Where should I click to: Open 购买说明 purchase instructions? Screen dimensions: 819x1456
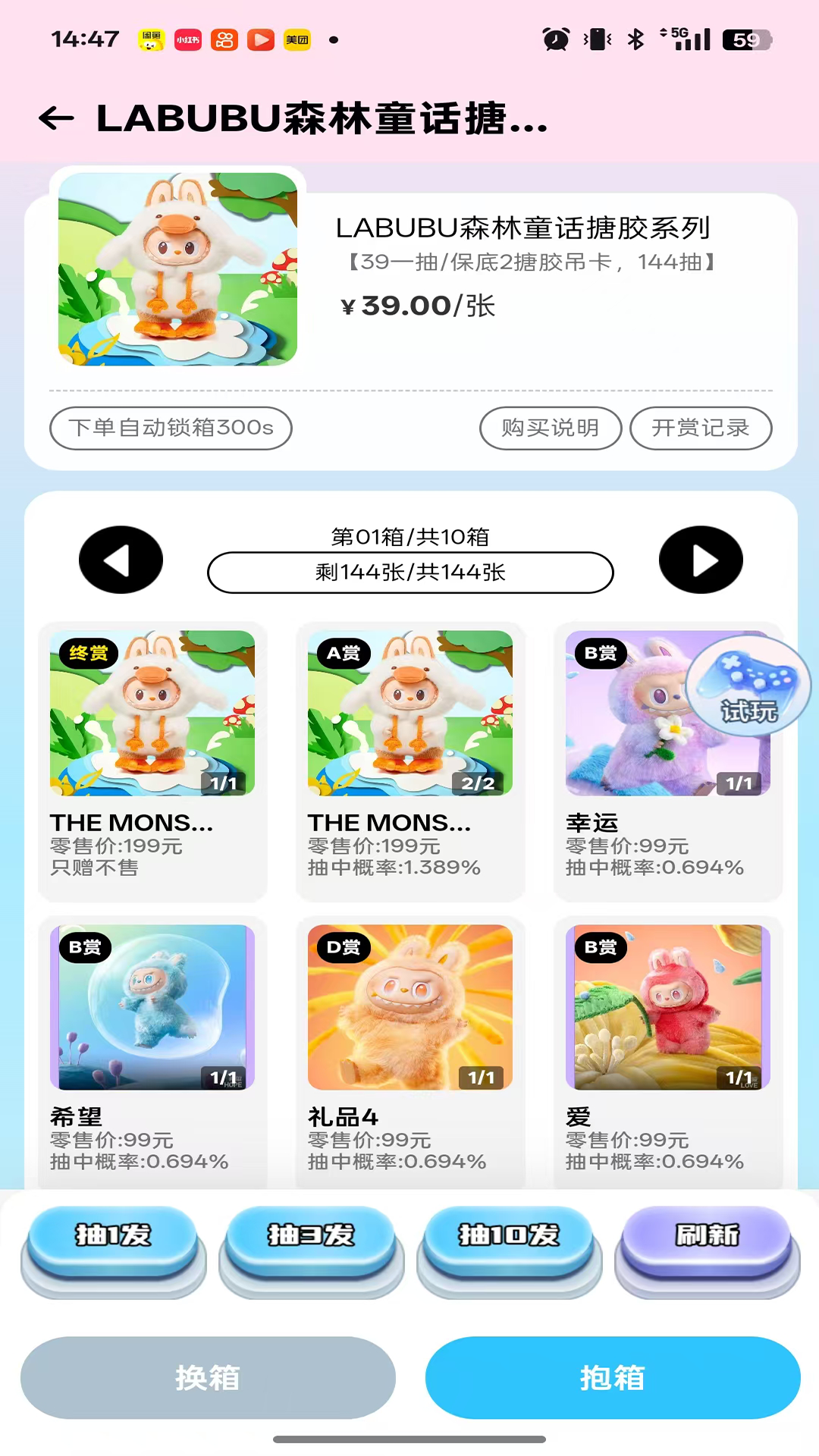point(551,428)
